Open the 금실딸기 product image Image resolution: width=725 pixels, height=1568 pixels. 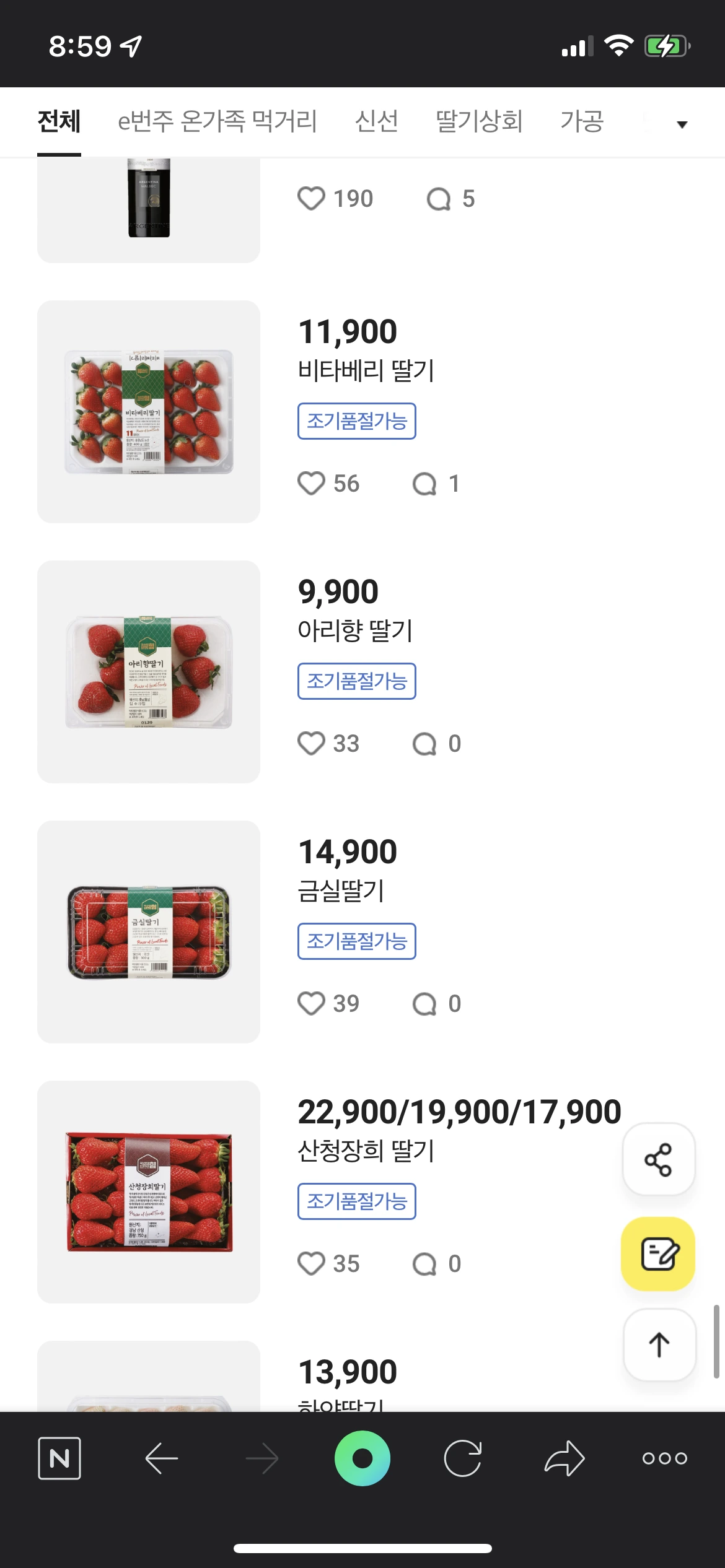point(149,932)
